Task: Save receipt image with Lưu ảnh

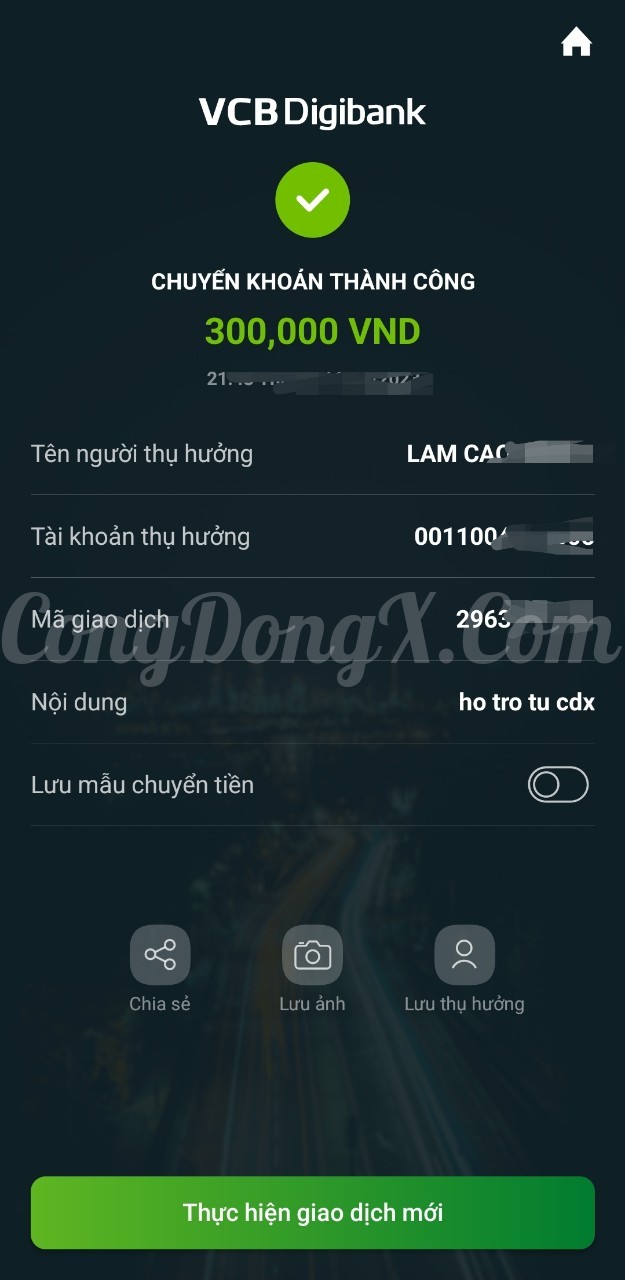Action: (312, 955)
